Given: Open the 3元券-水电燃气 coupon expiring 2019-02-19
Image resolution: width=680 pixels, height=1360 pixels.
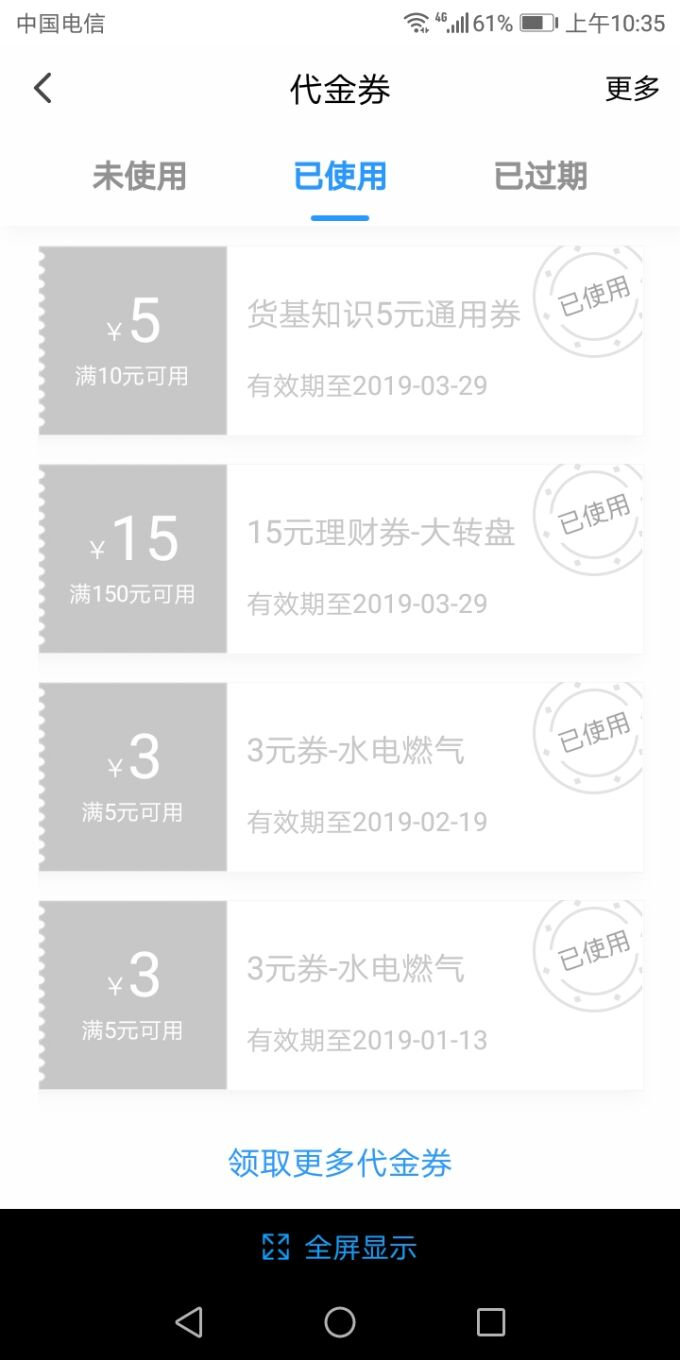Looking at the screenshot, I should coord(340,776).
